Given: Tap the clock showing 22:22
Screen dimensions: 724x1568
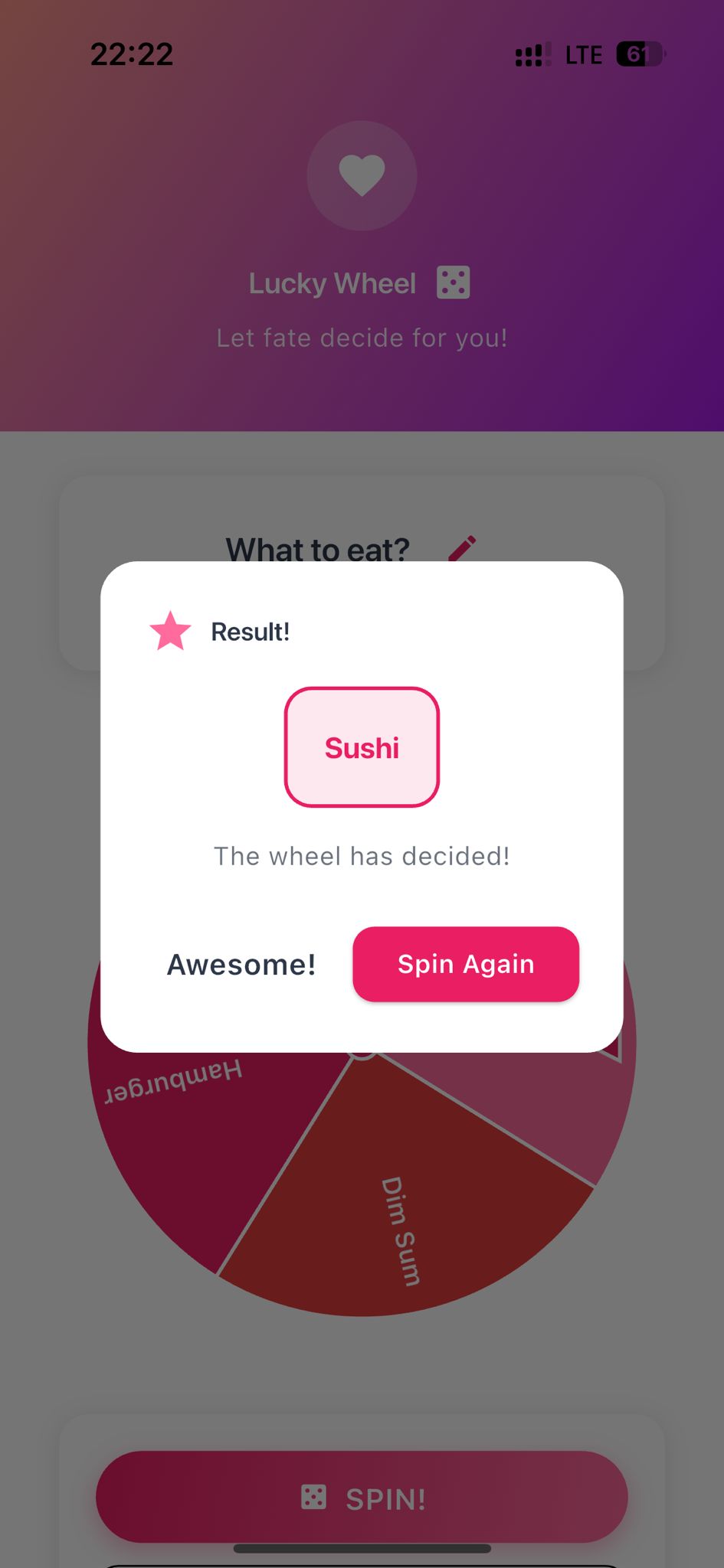Looking at the screenshot, I should click(x=132, y=54).
